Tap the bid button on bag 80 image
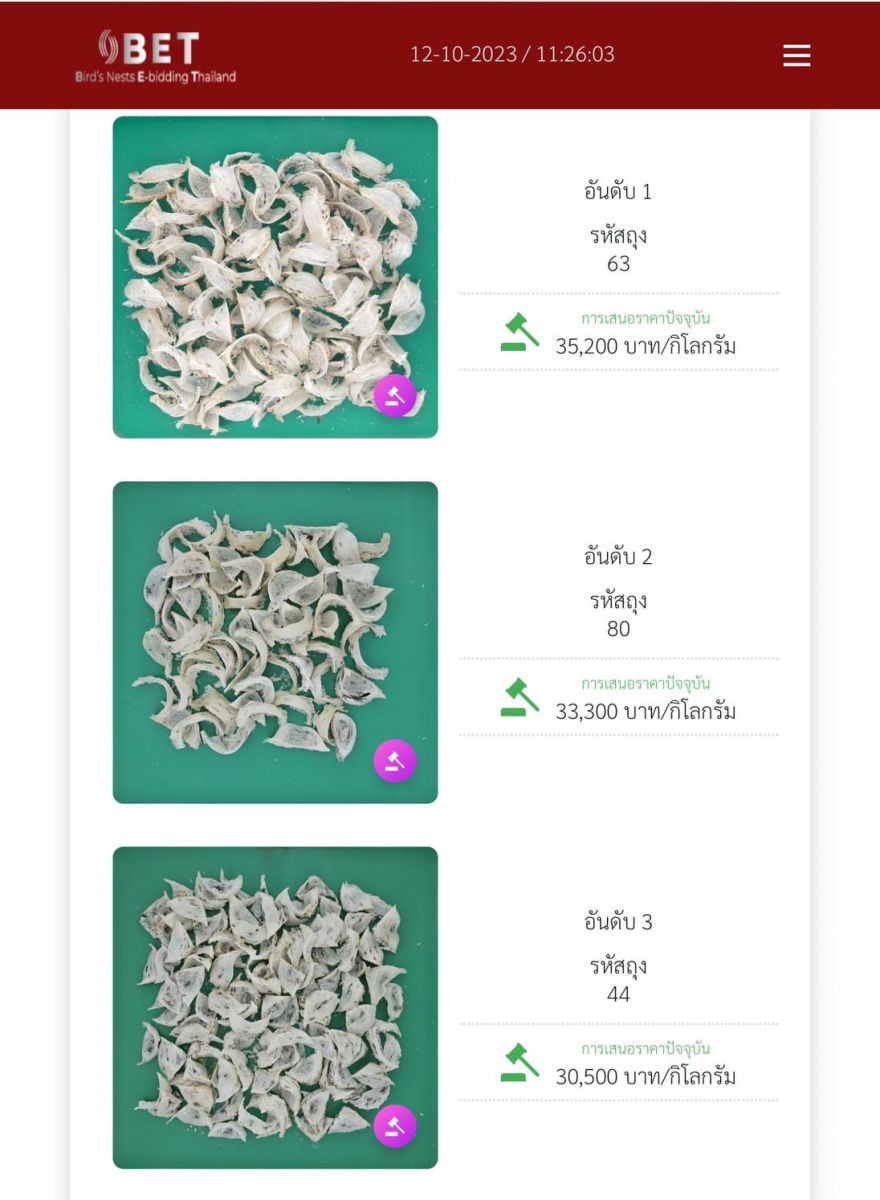The image size is (880, 1200). pos(394,762)
